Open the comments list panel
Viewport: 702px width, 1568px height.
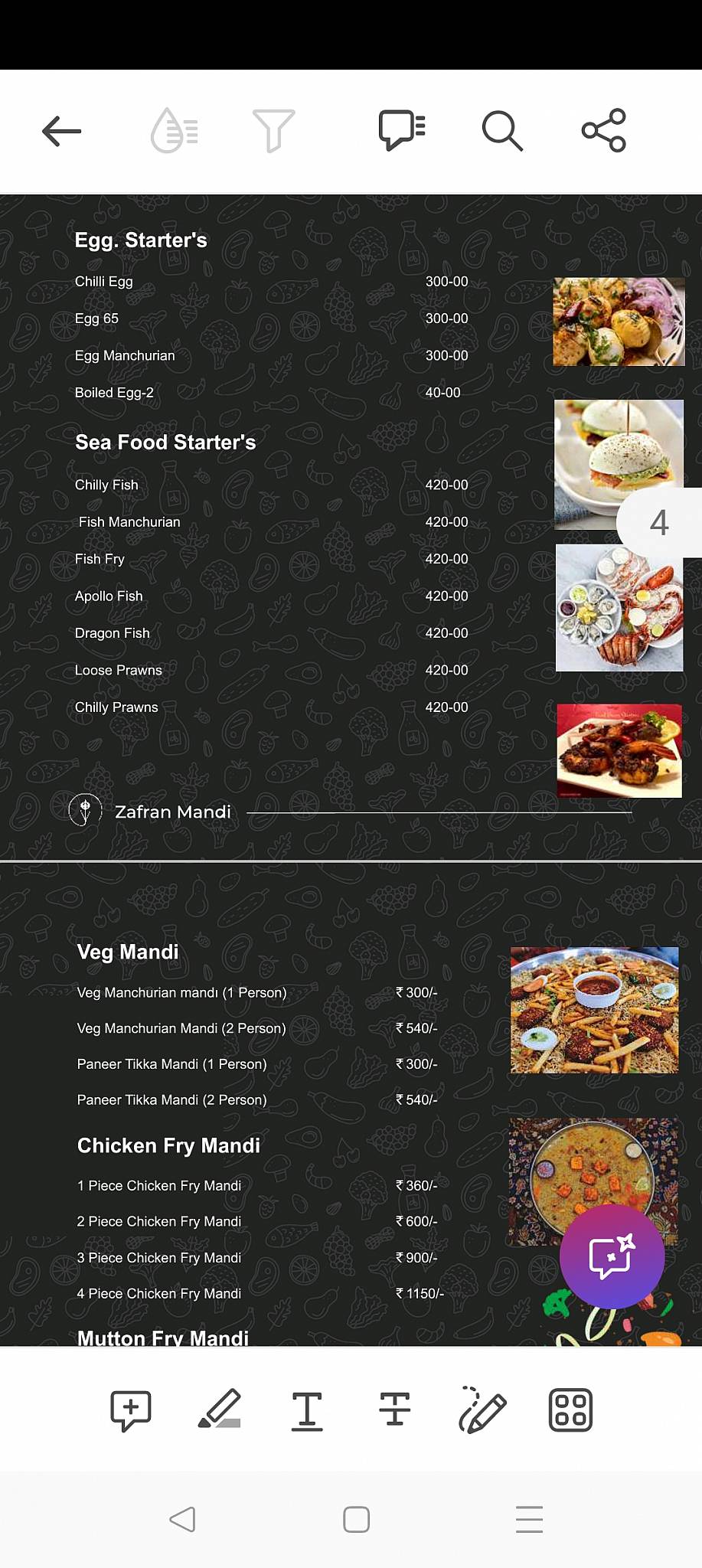click(x=401, y=130)
